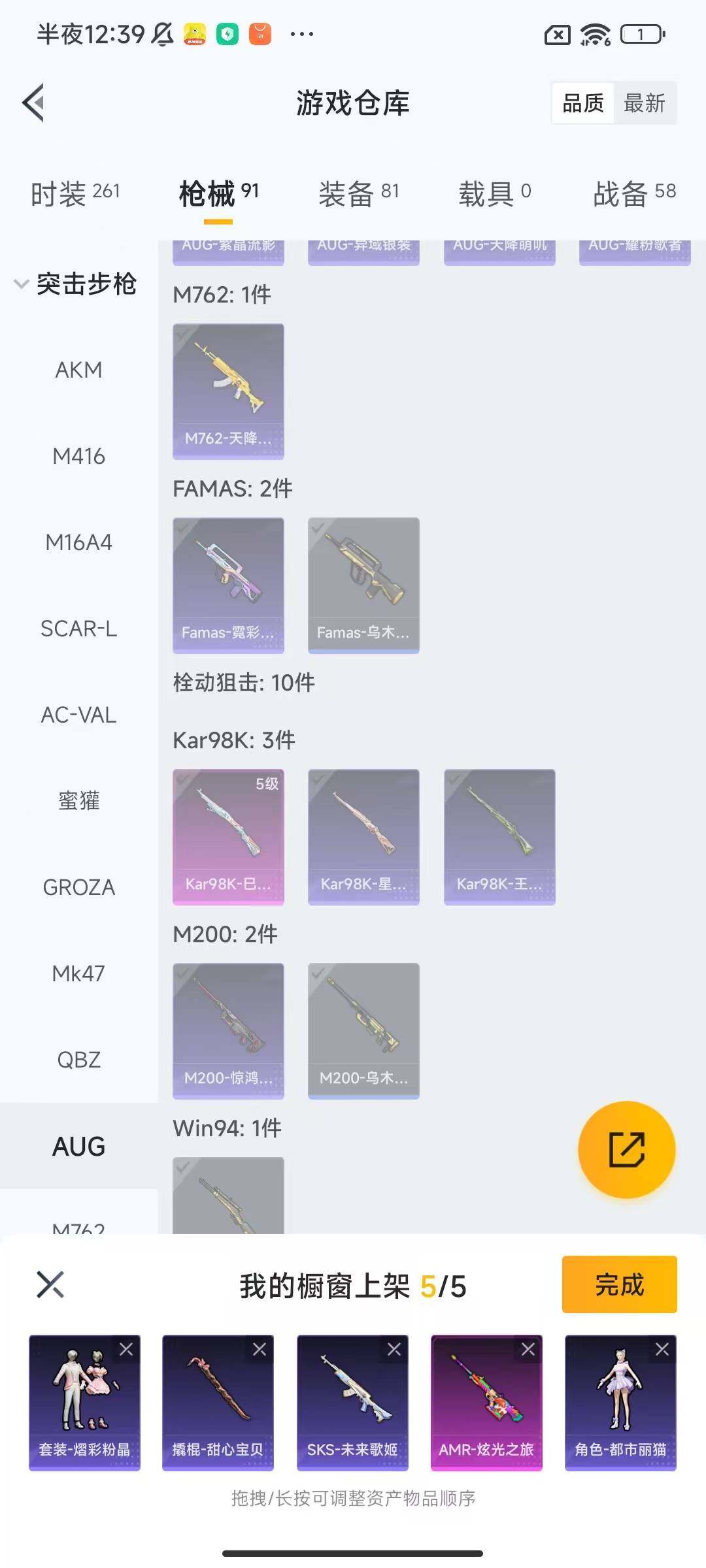This screenshot has height=1568, width=706.
Task: Choose GROZA in the sidebar list
Action: pos(78,887)
